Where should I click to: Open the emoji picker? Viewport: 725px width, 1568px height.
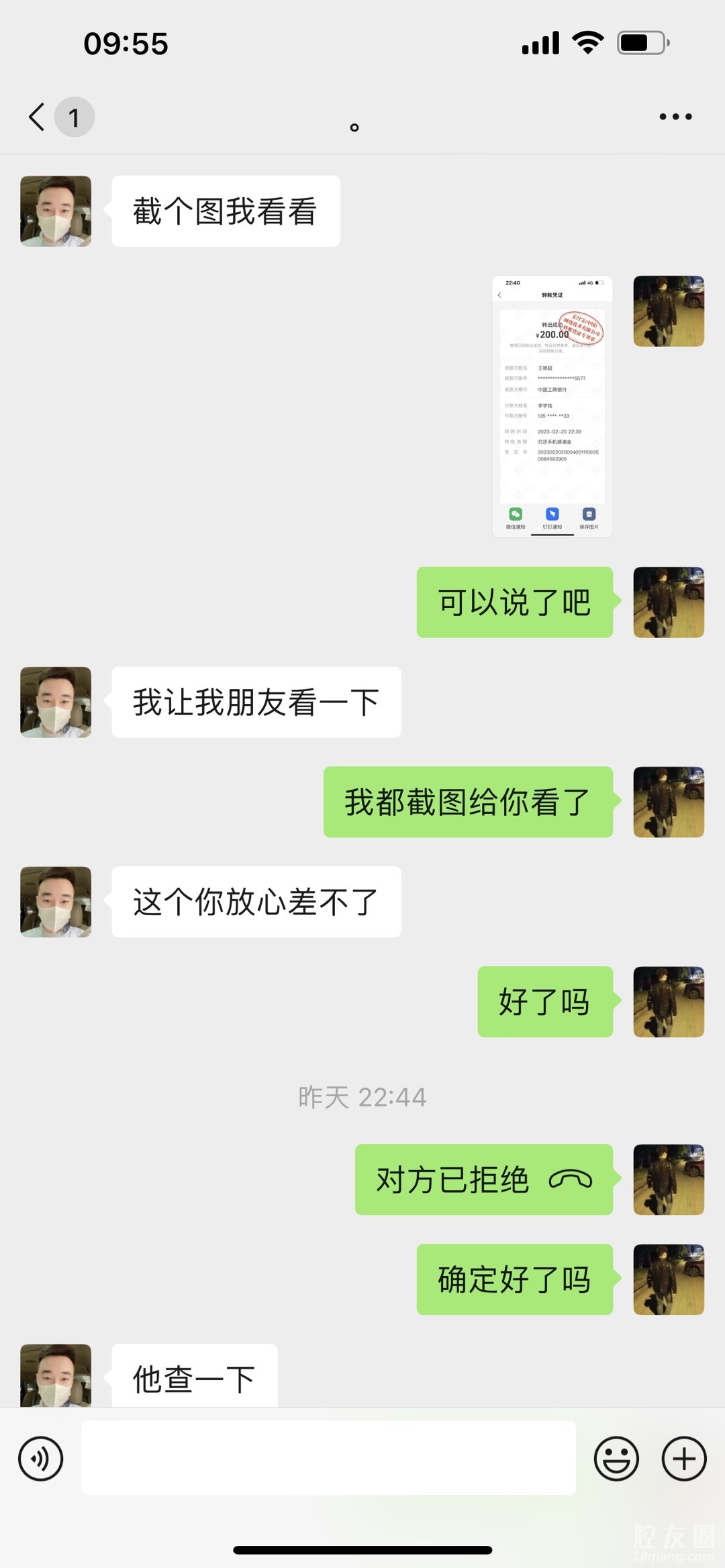tap(616, 1458)
